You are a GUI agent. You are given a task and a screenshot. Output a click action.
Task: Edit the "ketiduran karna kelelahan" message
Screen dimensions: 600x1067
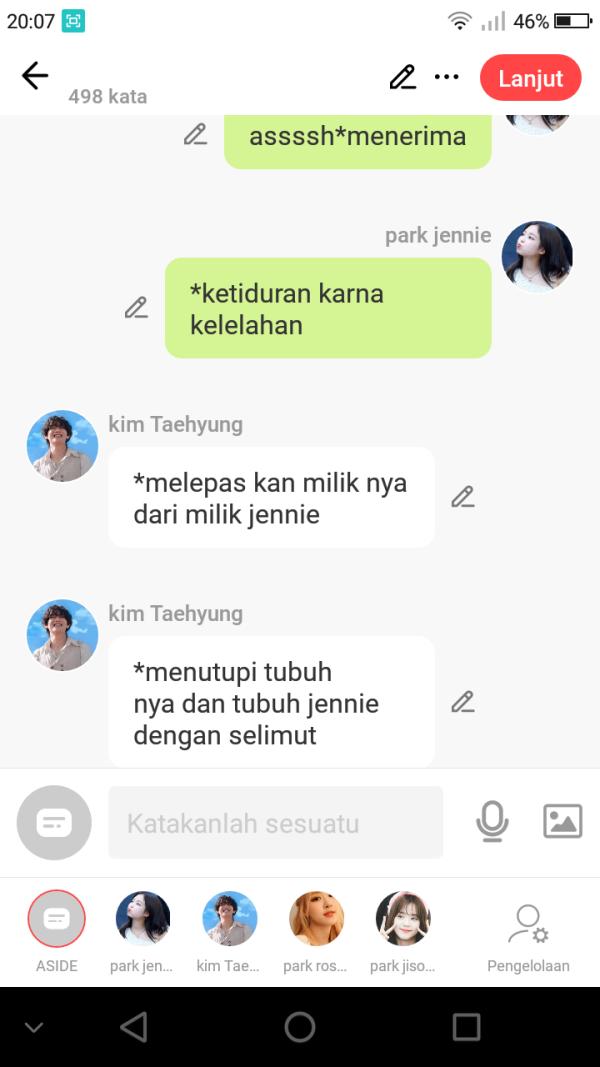coord(136,308)
